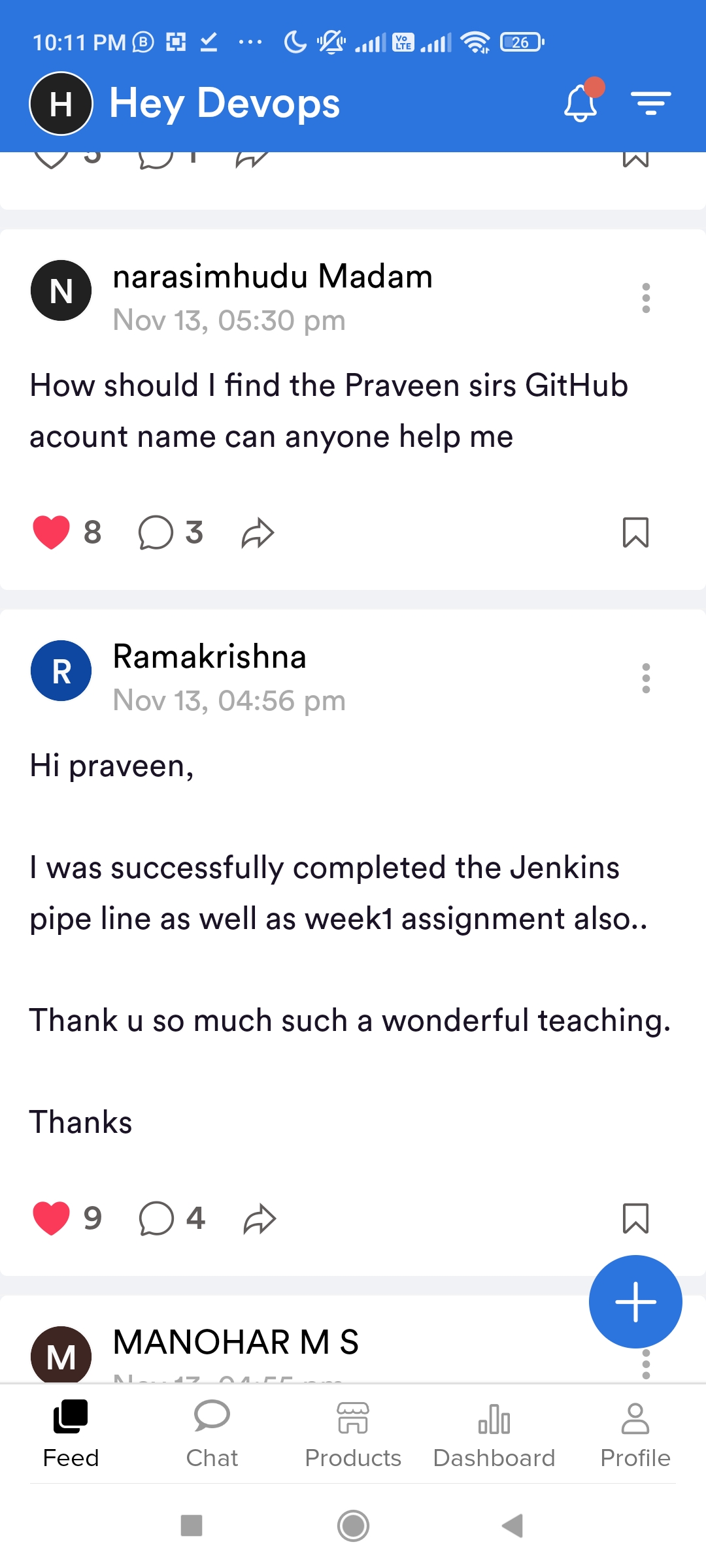Viewport: 706px width, 1568px height.
Task: Unlike narasimhudu Madam's GitHub question post
Action: pos(52,532)
